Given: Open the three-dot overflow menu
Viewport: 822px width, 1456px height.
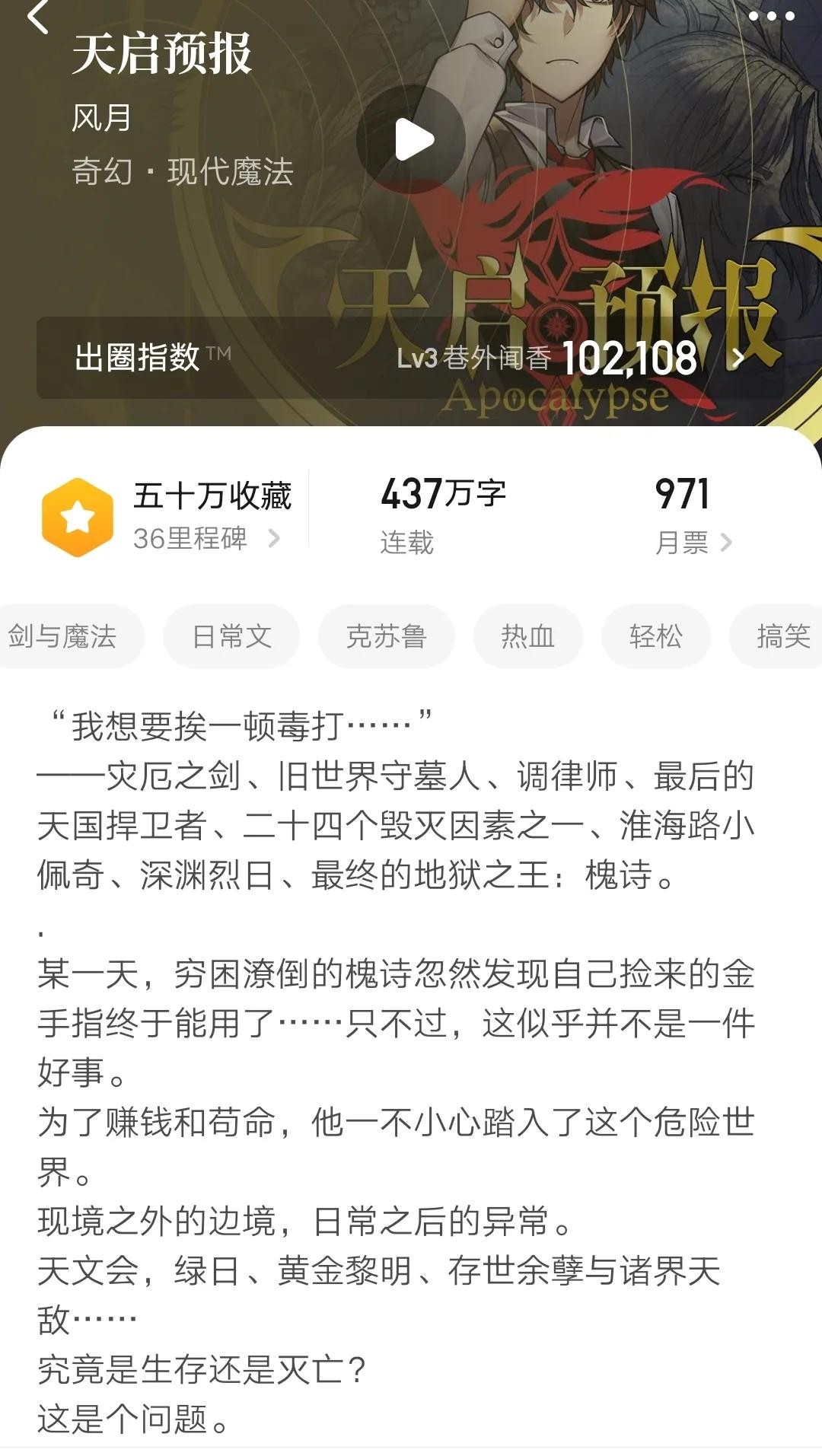Looking at the screenshot, I should [771, 16].
